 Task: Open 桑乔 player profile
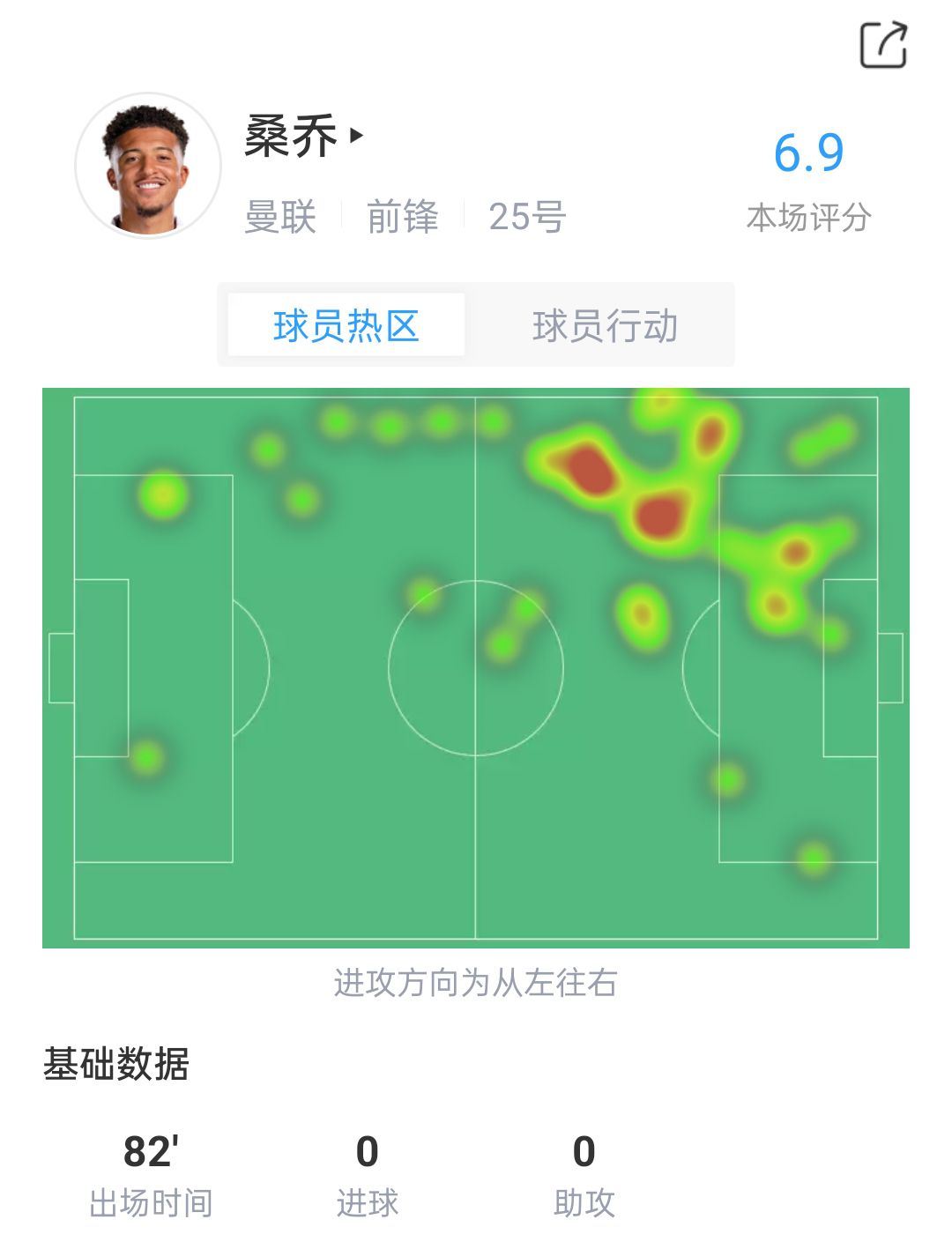pyautogui.click(x=303, y=137)
